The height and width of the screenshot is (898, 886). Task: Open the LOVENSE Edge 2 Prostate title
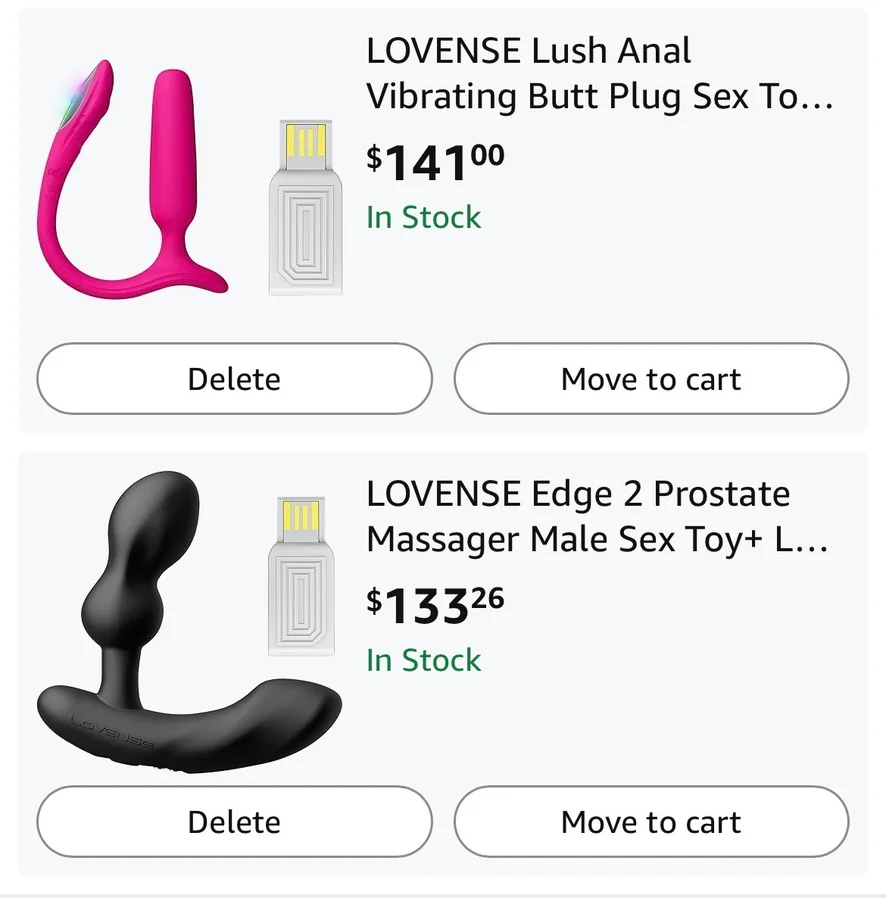596,517
